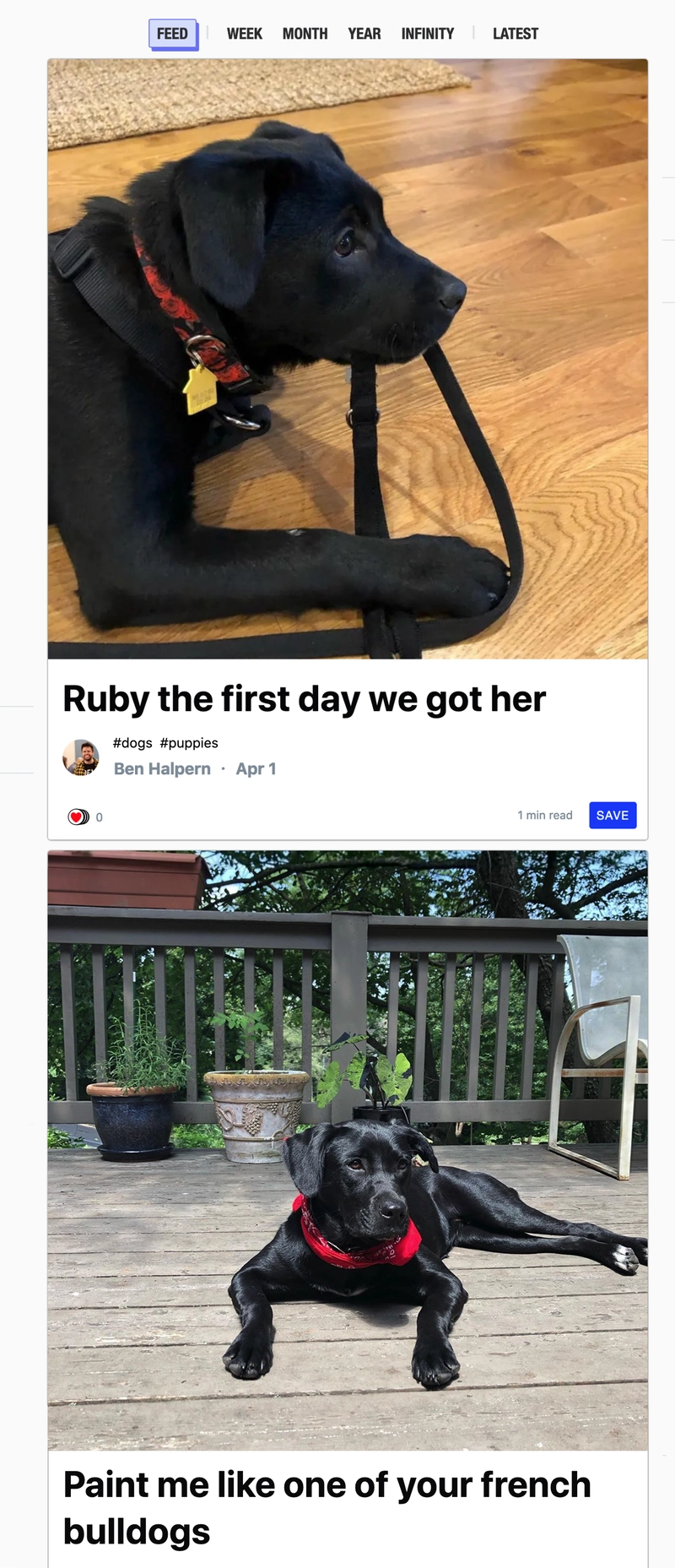Open the #puppies tag
The height and width of the screenshot is (1568, 675).
coord(189,743)
